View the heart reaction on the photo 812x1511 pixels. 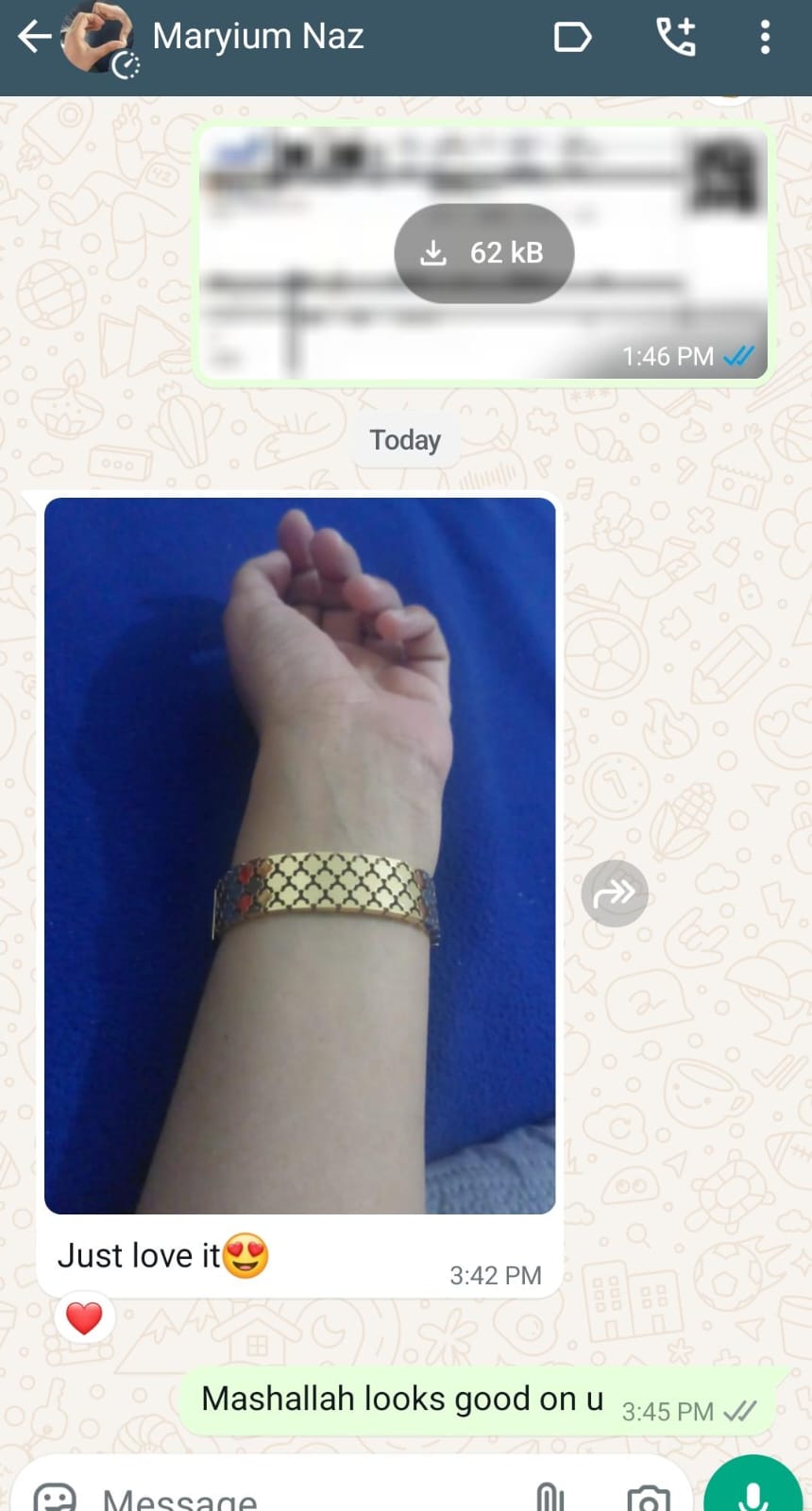coord(84,1317)
